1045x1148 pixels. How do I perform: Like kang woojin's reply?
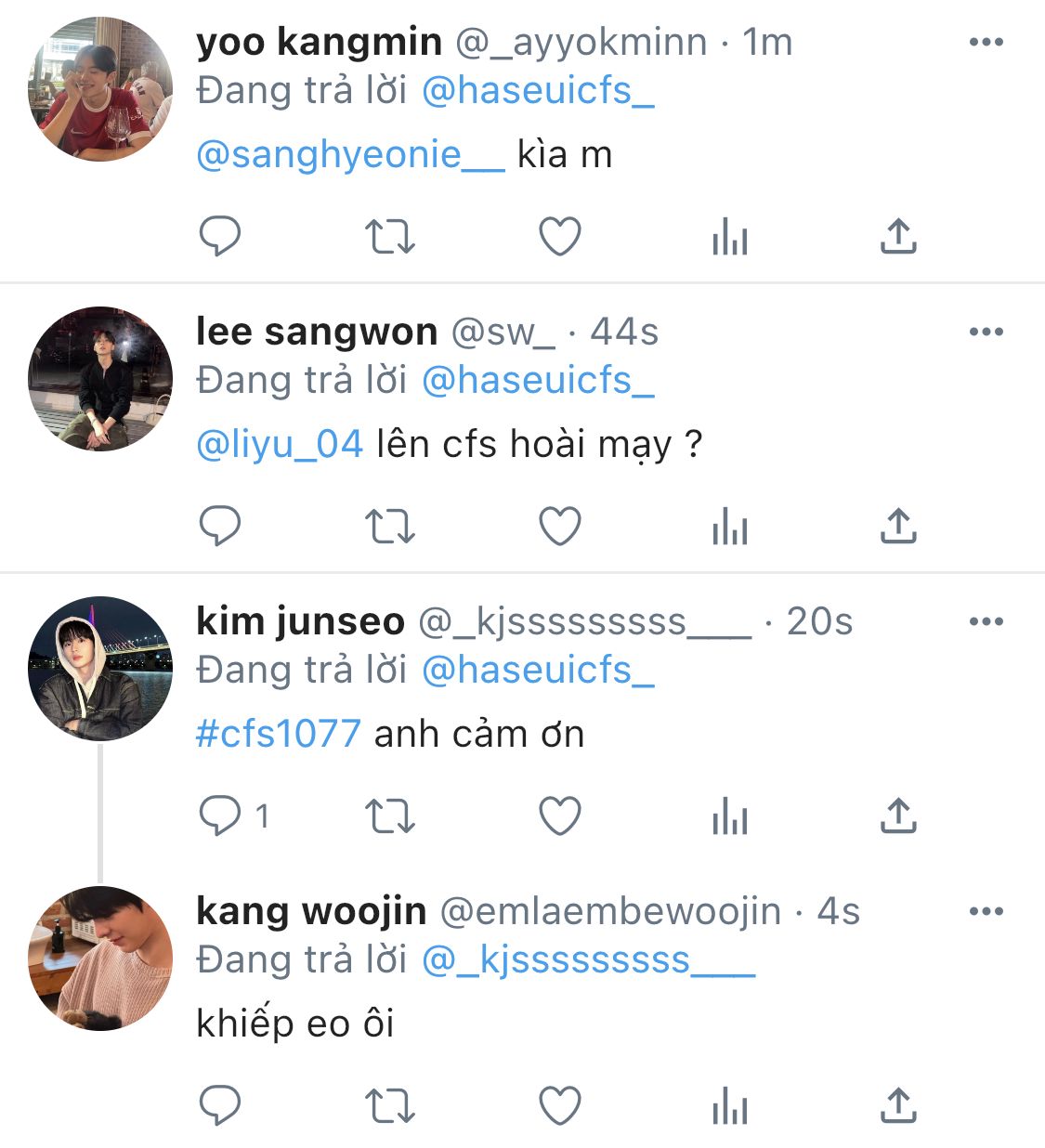(x=560, y=1106)
